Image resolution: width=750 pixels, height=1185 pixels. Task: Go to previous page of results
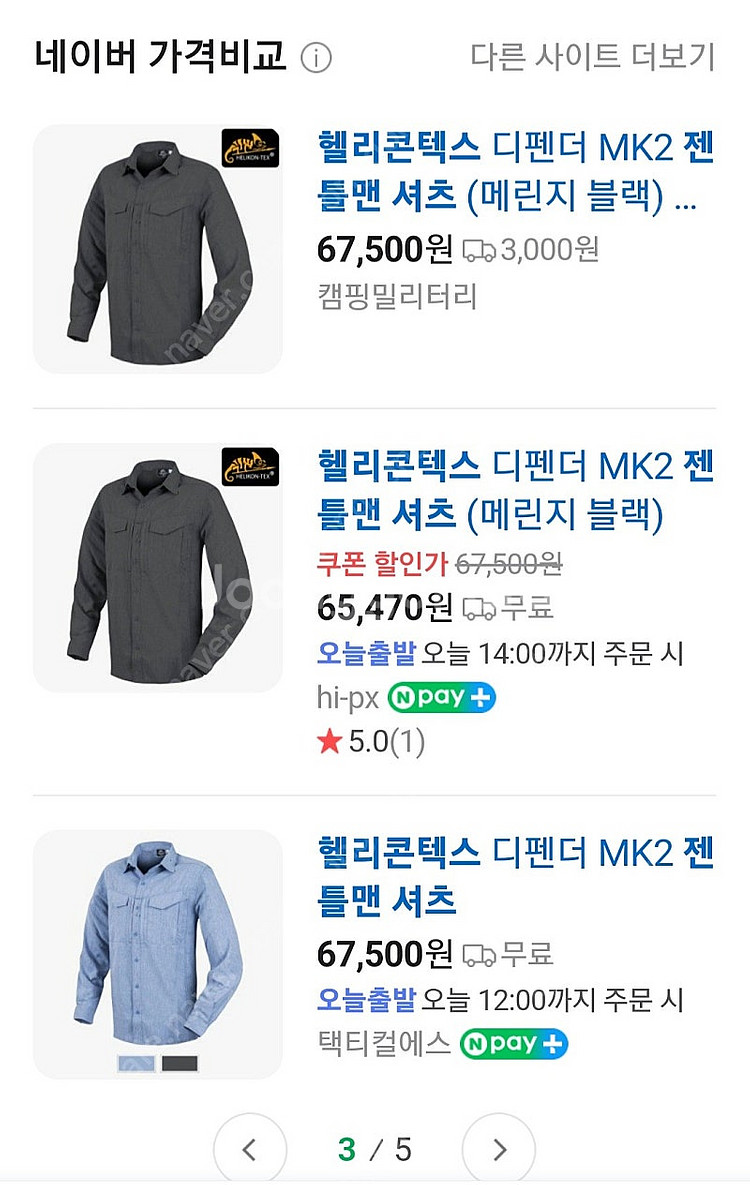(250, 1149)
